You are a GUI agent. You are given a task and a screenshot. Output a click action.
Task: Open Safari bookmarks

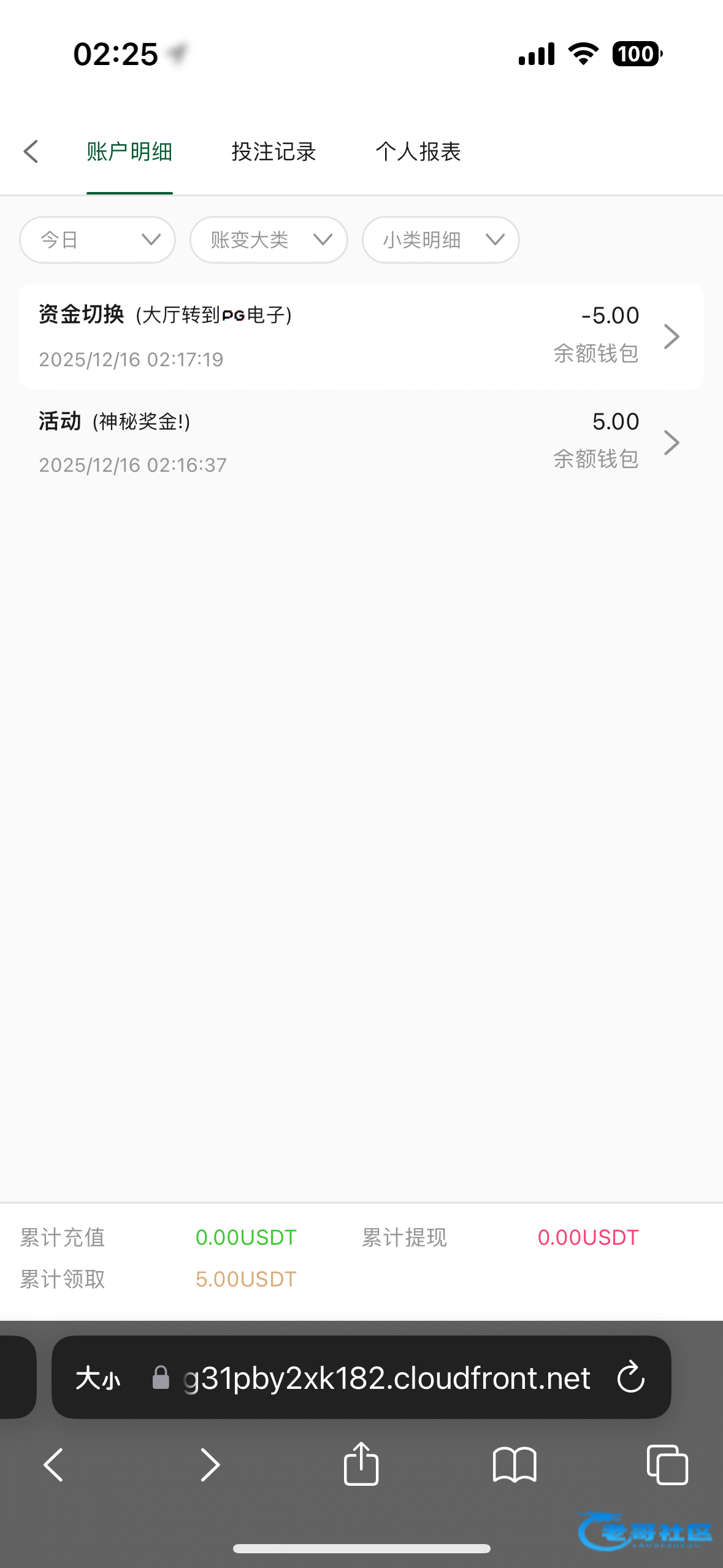(514, 1464)
